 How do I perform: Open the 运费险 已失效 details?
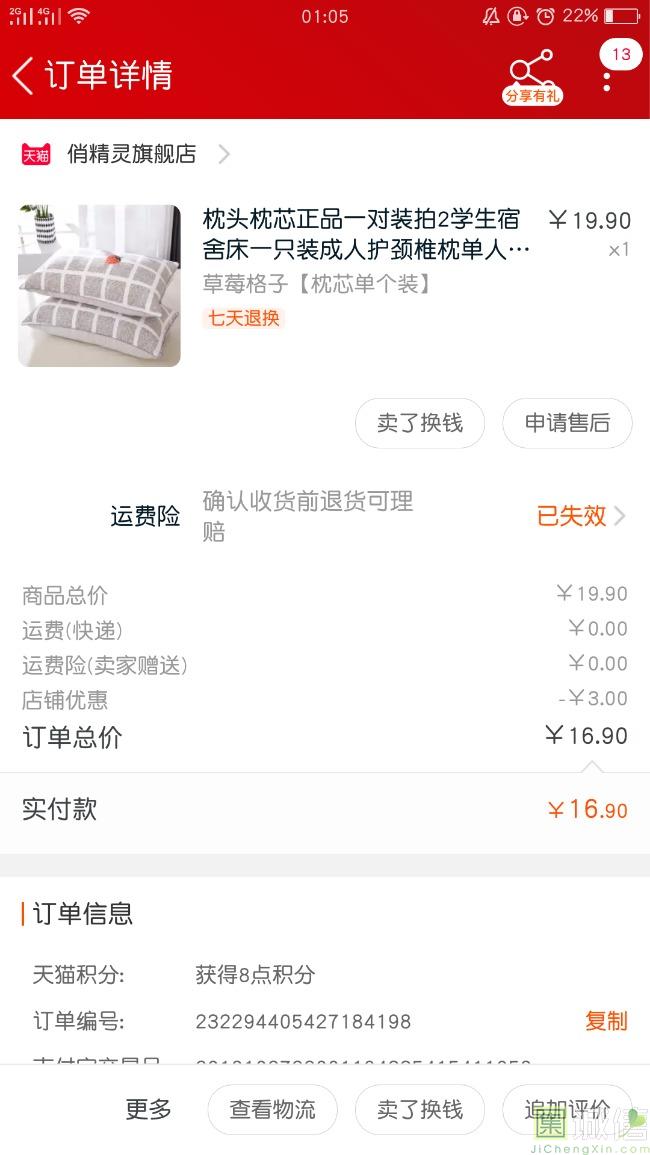tap(580, 516)
